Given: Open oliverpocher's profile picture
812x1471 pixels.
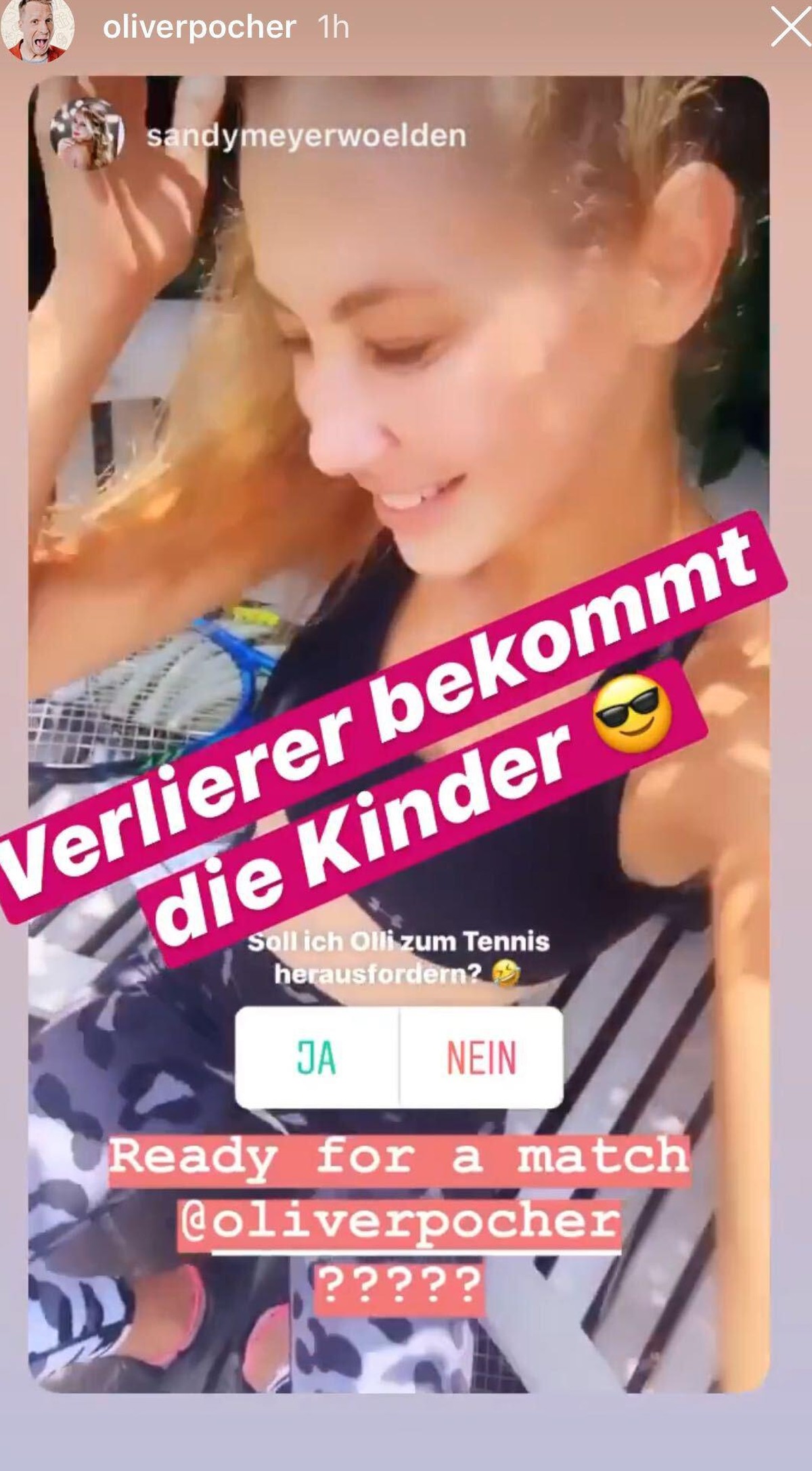Looking at the screenshot, I should (37, 28).
